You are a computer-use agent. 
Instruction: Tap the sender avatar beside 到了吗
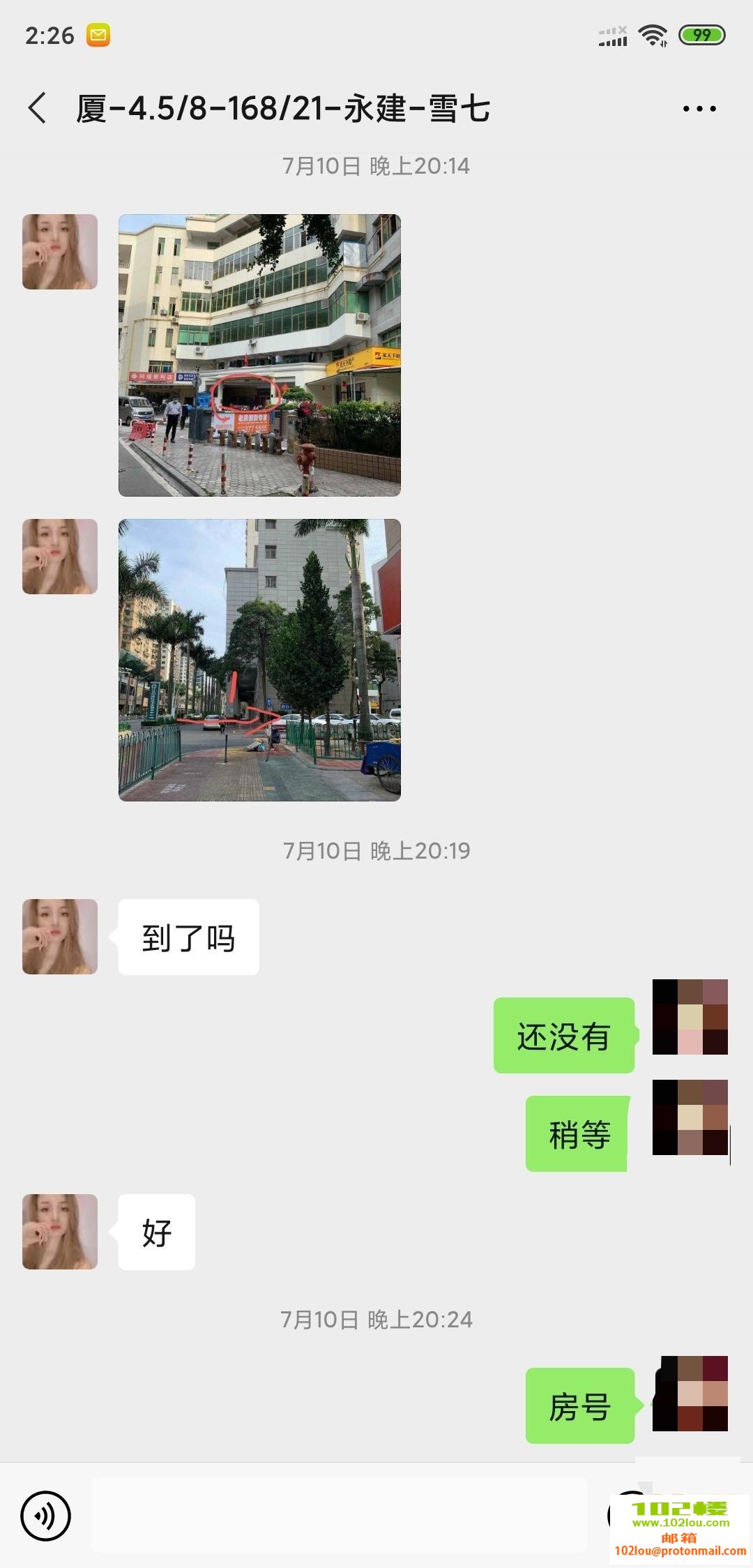tap(59, 936)
